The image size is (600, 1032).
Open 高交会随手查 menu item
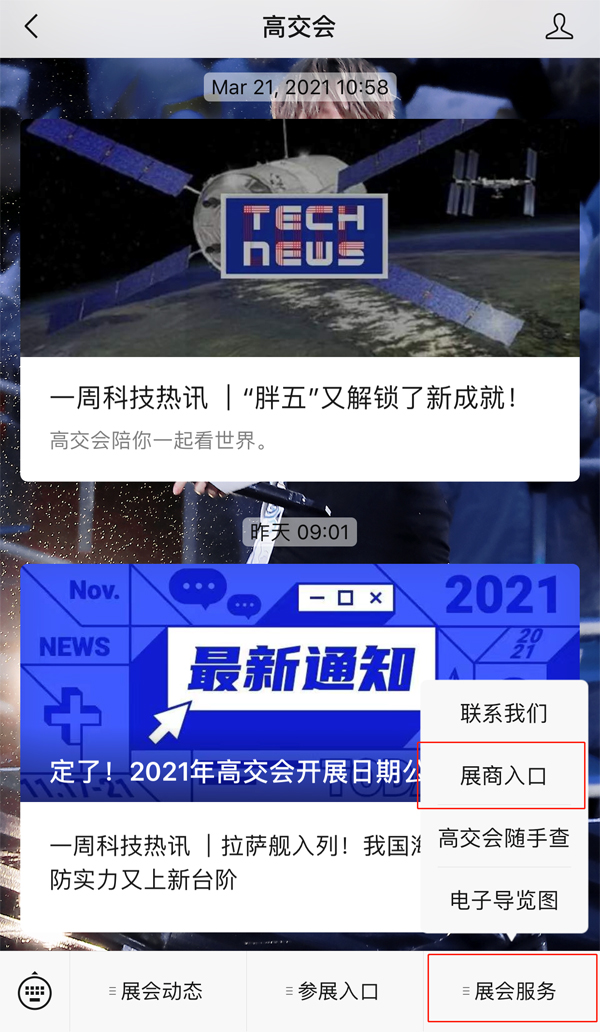(503, 838)
